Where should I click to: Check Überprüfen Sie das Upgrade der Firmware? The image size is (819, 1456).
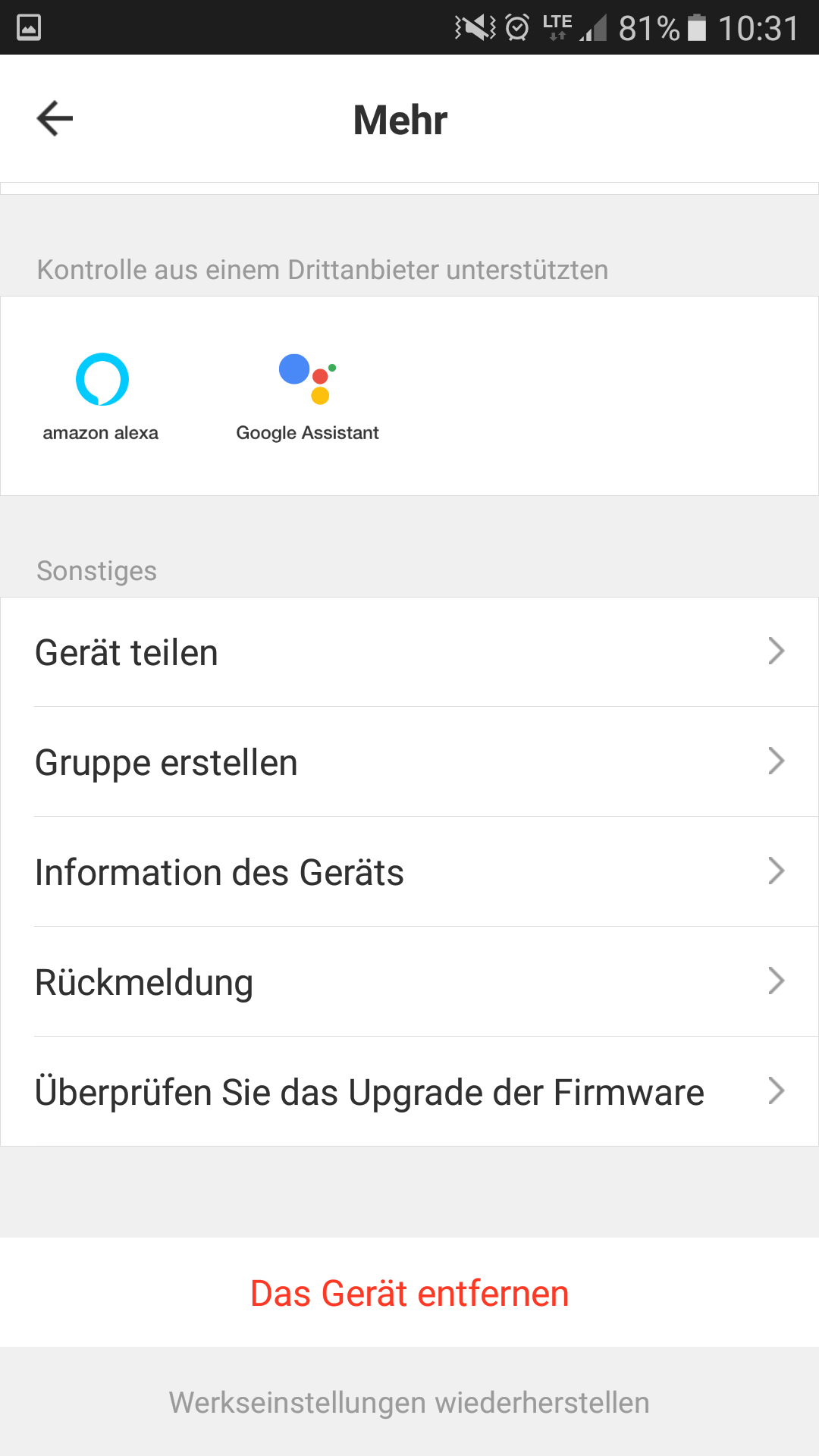pos(409,1092)
